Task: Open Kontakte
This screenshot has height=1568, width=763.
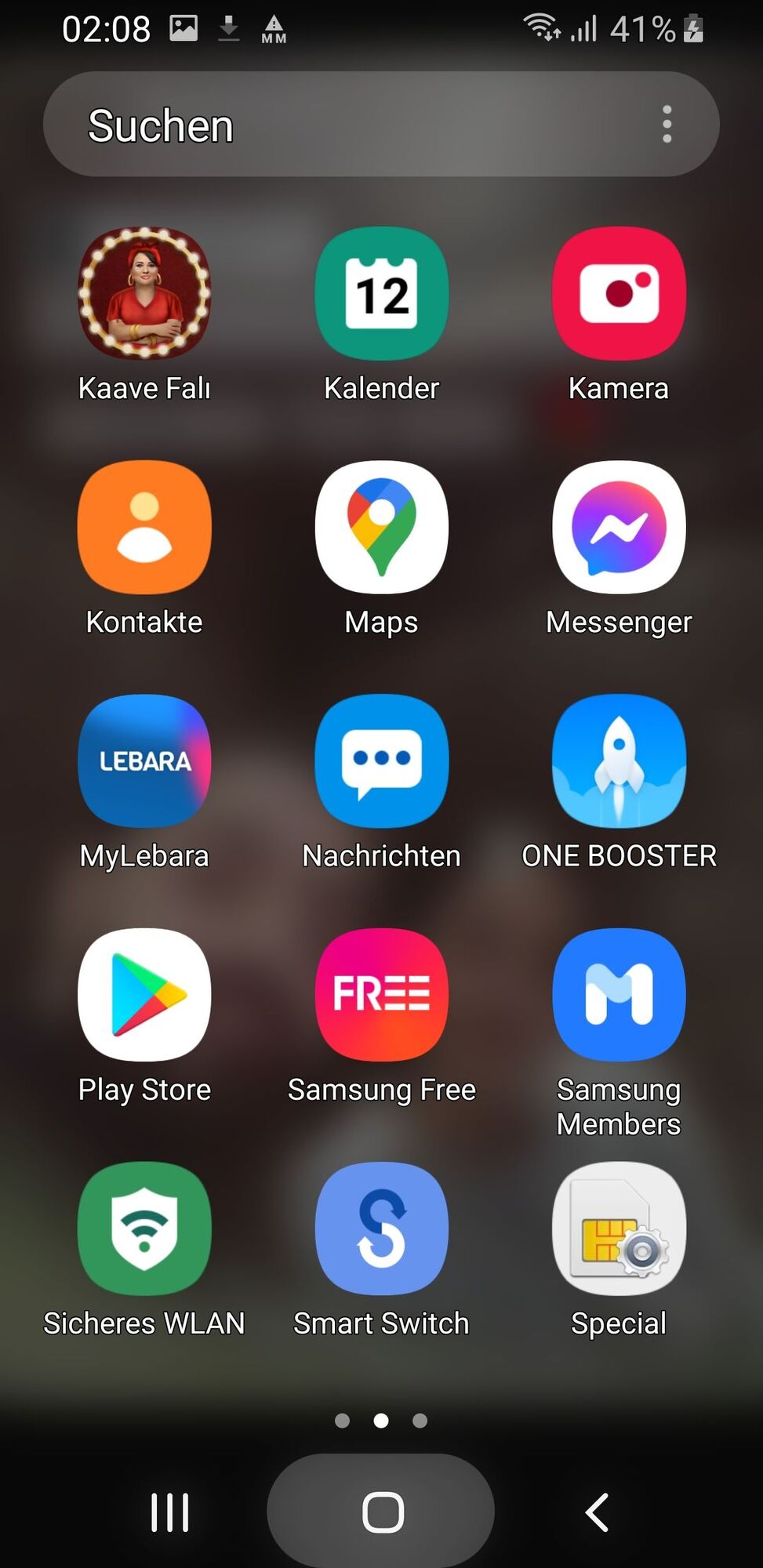Action: 144,527
